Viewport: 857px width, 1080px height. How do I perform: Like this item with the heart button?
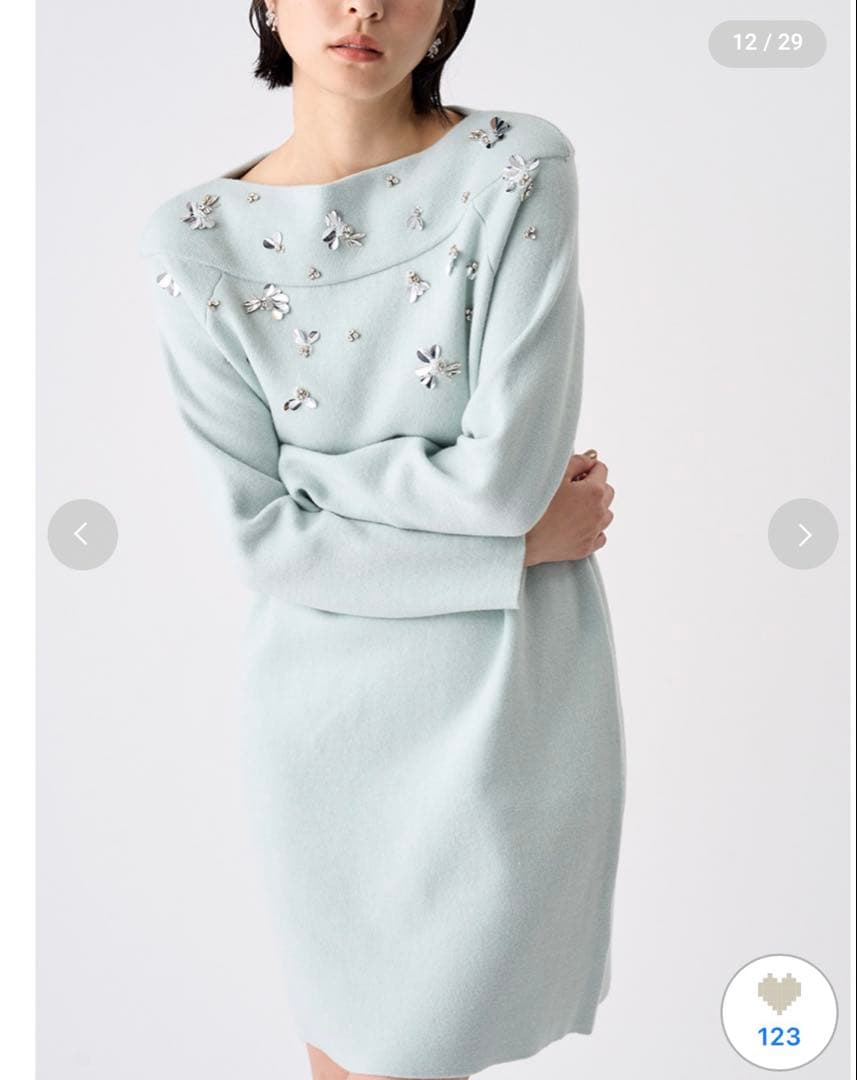[779, 1011]
